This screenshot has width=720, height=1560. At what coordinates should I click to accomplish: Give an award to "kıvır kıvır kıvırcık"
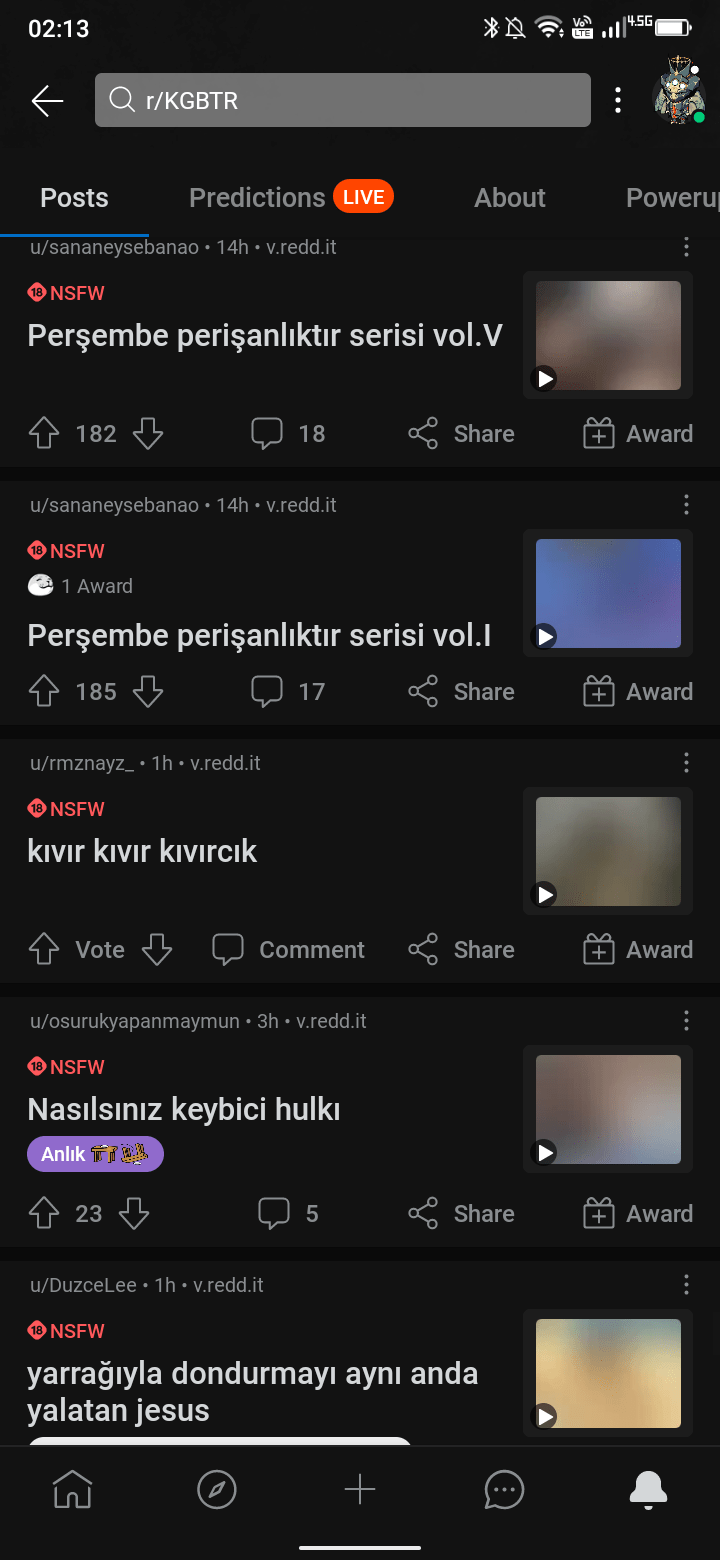(638, 950)
